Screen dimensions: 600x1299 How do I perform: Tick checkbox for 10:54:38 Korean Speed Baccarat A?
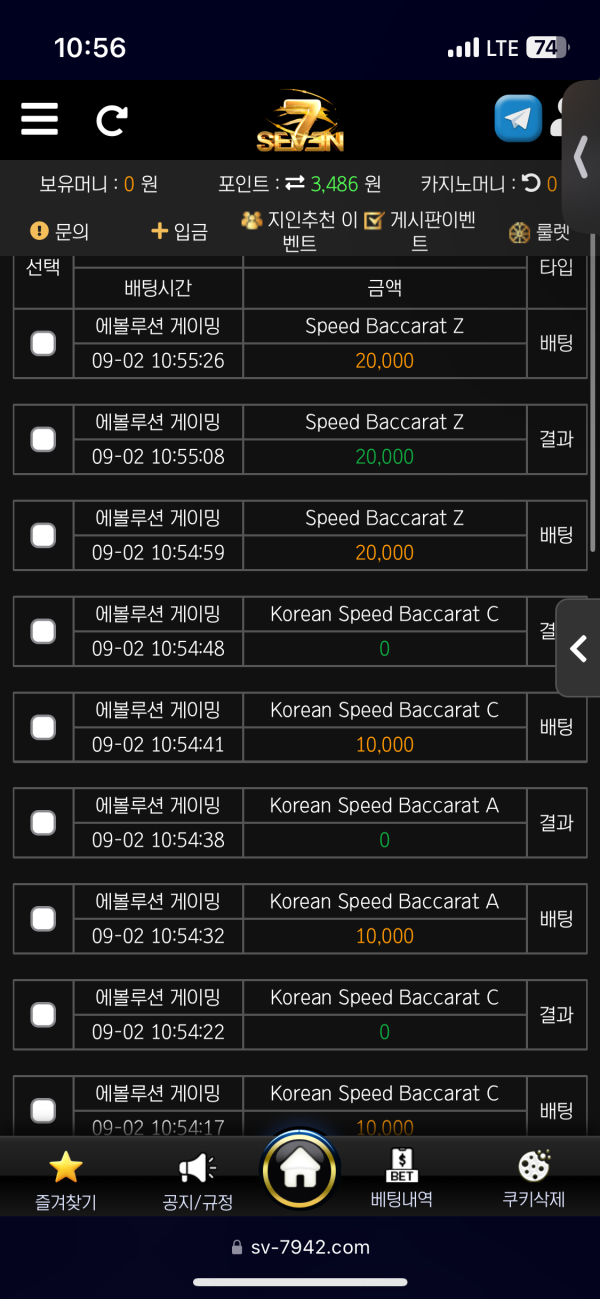(43, 823)
